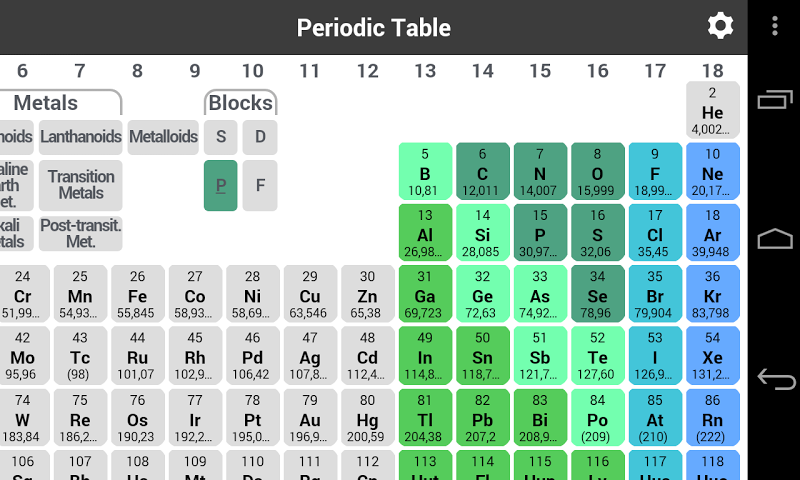Open the Carbon element tile
The height and width of the screenshot is (480, 800).
(482, 171)
